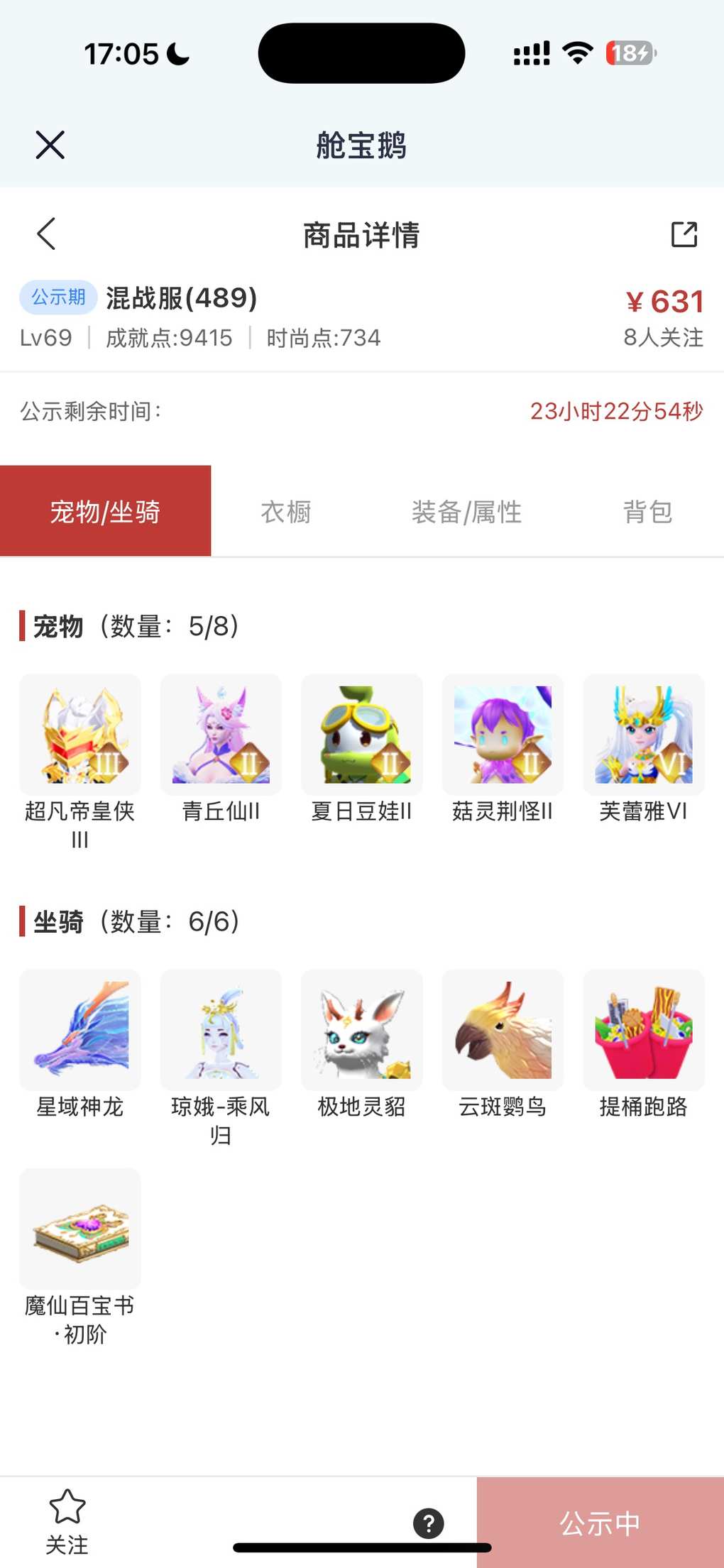View mount 极地灵貂
Image resolution: width=724 pixels, height=1568 pixels.
click(x=362, y=1030)
